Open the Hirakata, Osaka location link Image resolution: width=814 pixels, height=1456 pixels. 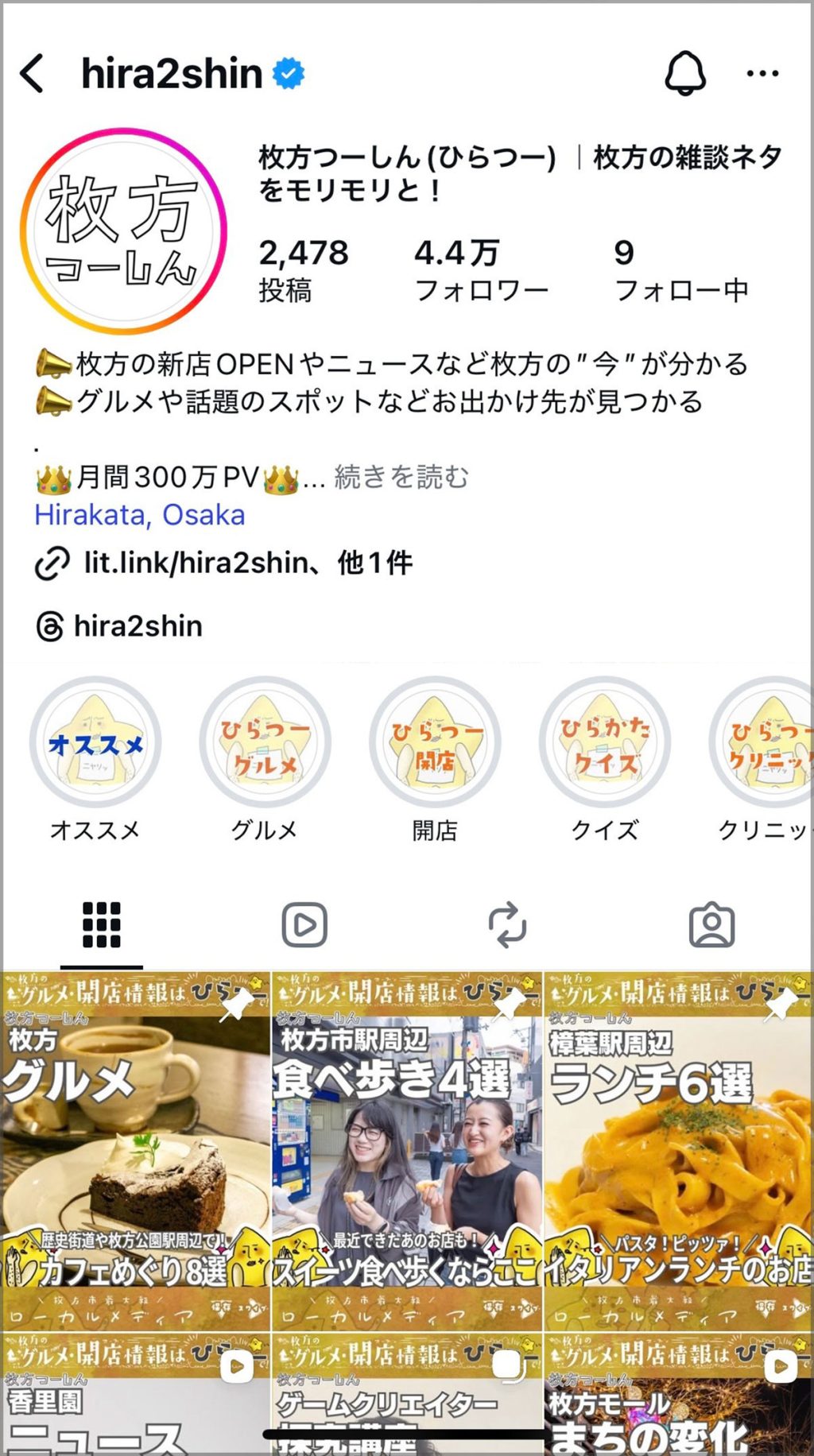pyautogui.click(x=140, y=515)
